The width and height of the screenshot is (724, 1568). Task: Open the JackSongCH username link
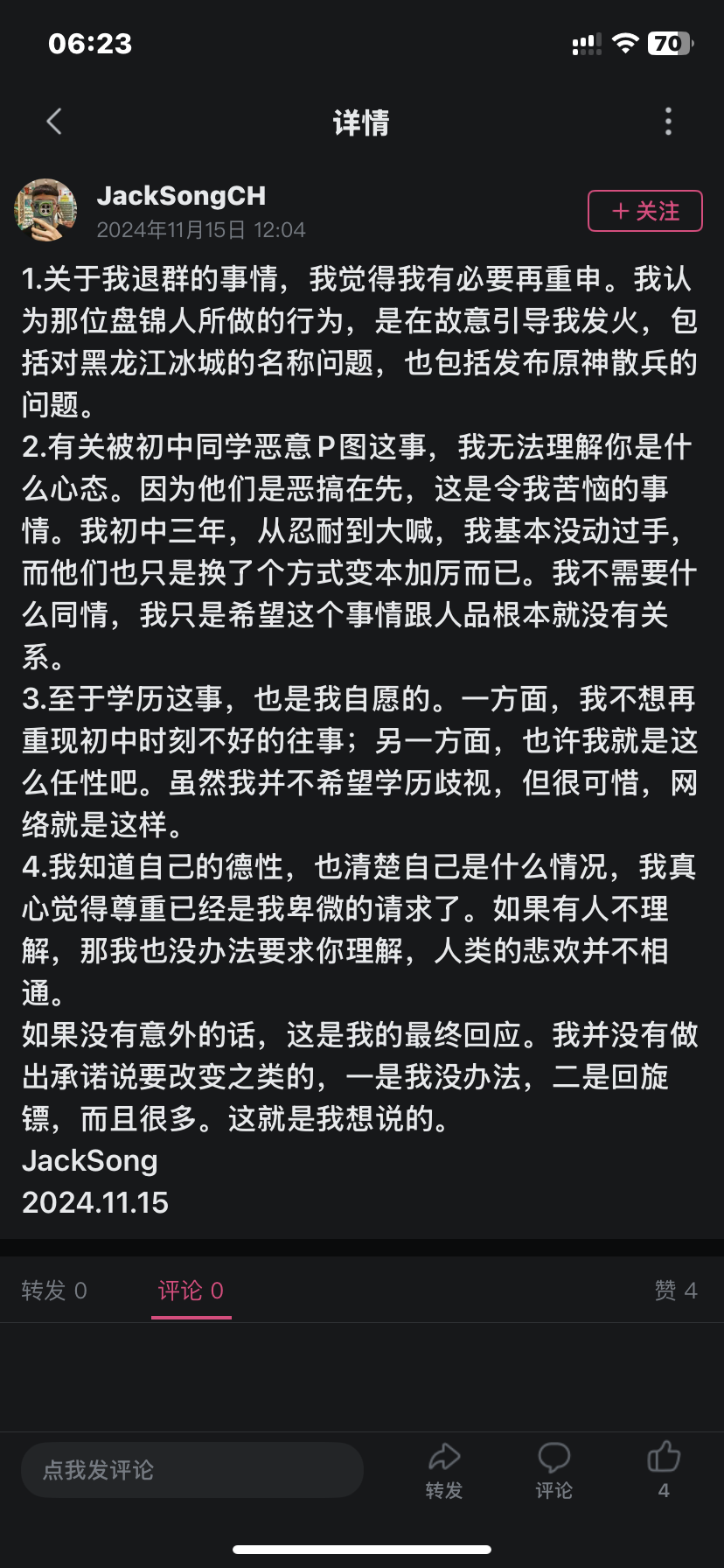(181, 195)
